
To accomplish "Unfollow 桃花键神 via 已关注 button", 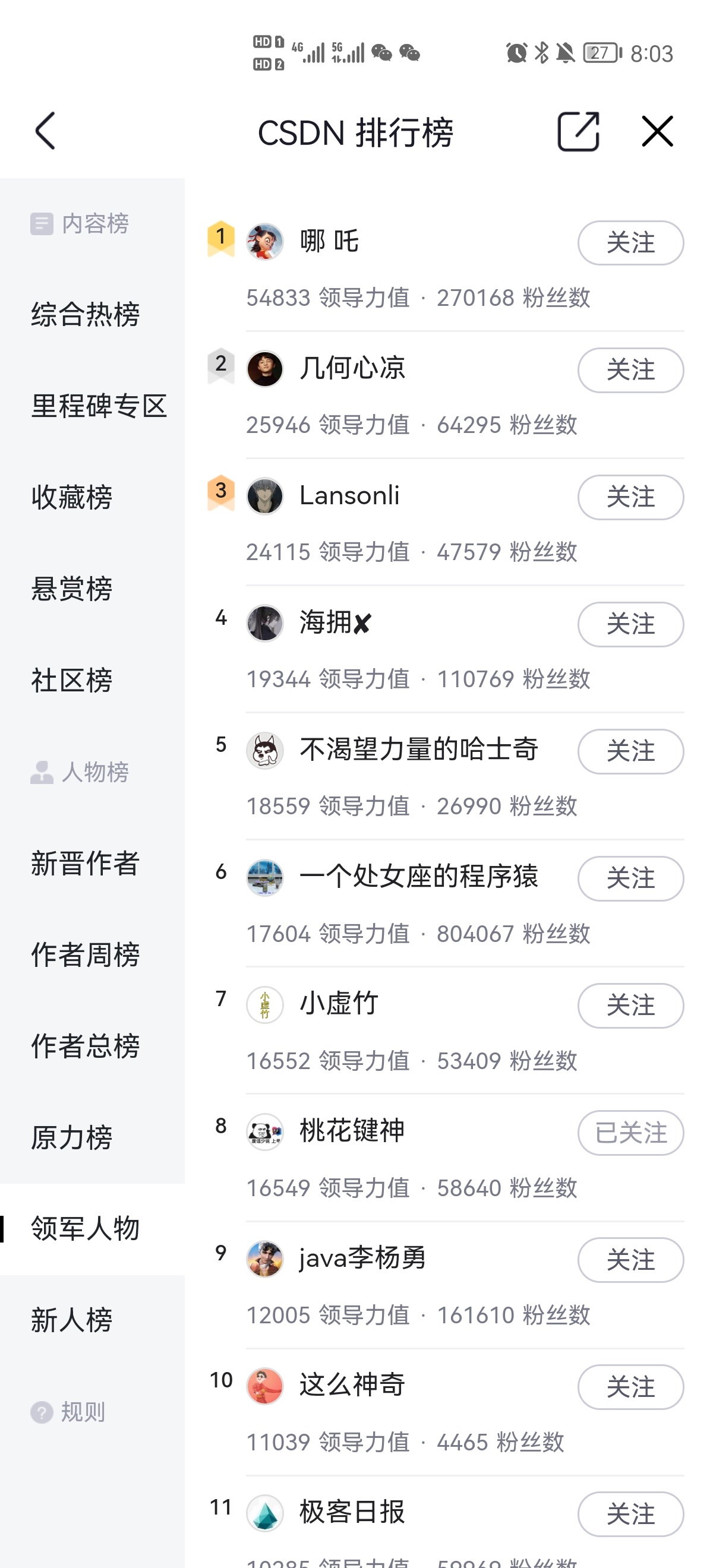I will pos(630,1133).
